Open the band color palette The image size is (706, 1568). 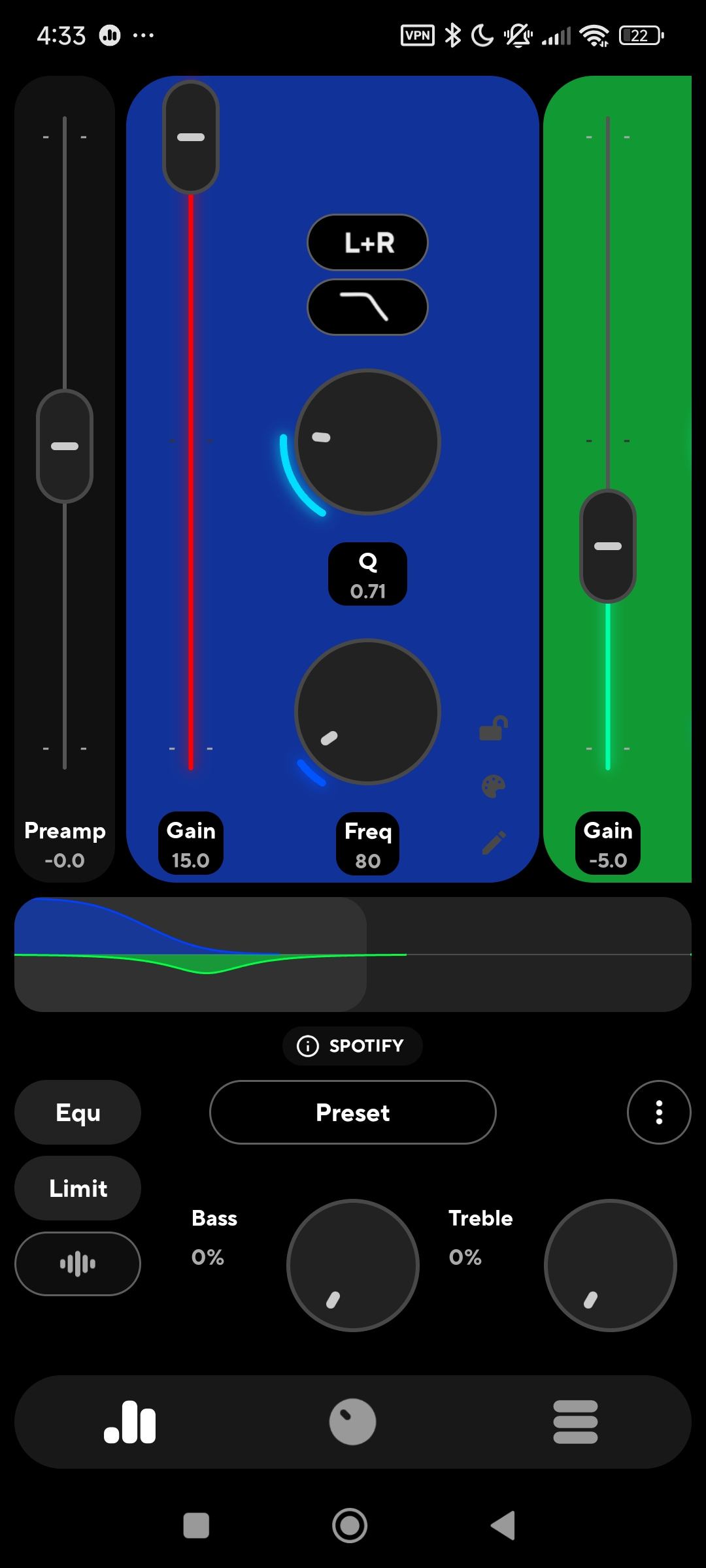[494, 787]
